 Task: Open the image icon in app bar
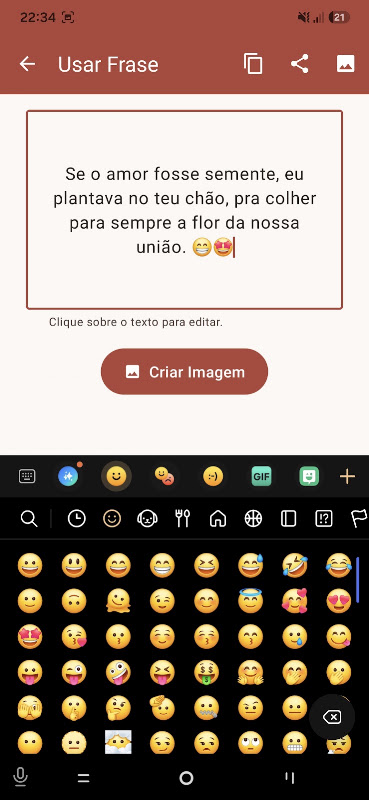point(346,64)
